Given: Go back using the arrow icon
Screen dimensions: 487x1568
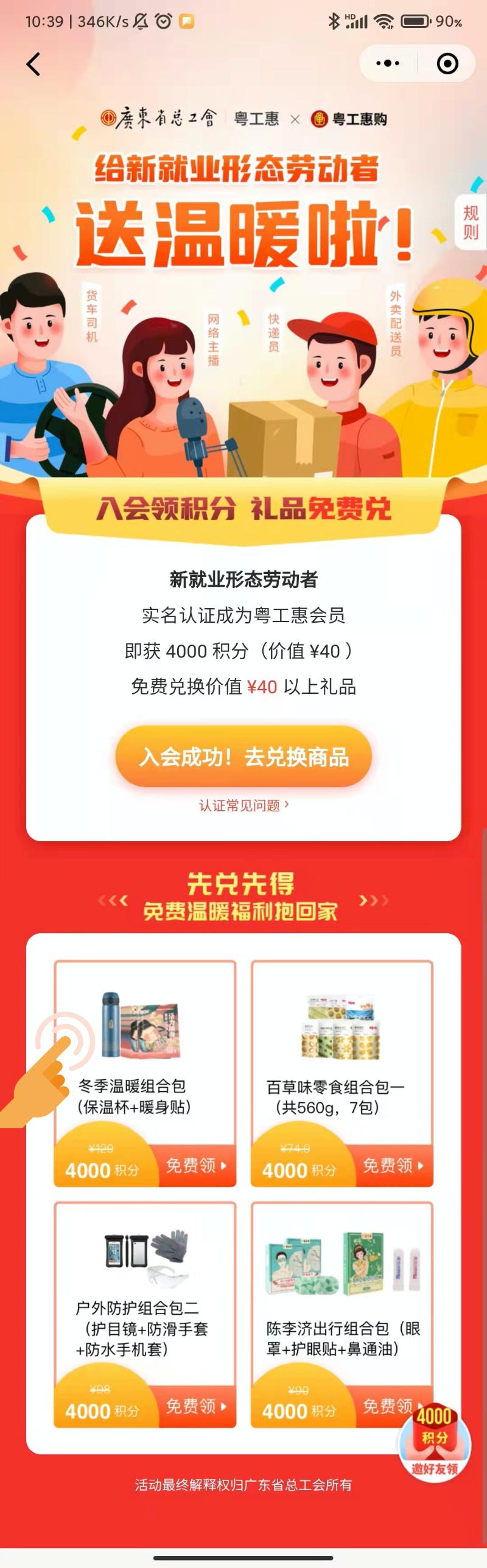Looking at the screenshot, I should tap(33, 64).
